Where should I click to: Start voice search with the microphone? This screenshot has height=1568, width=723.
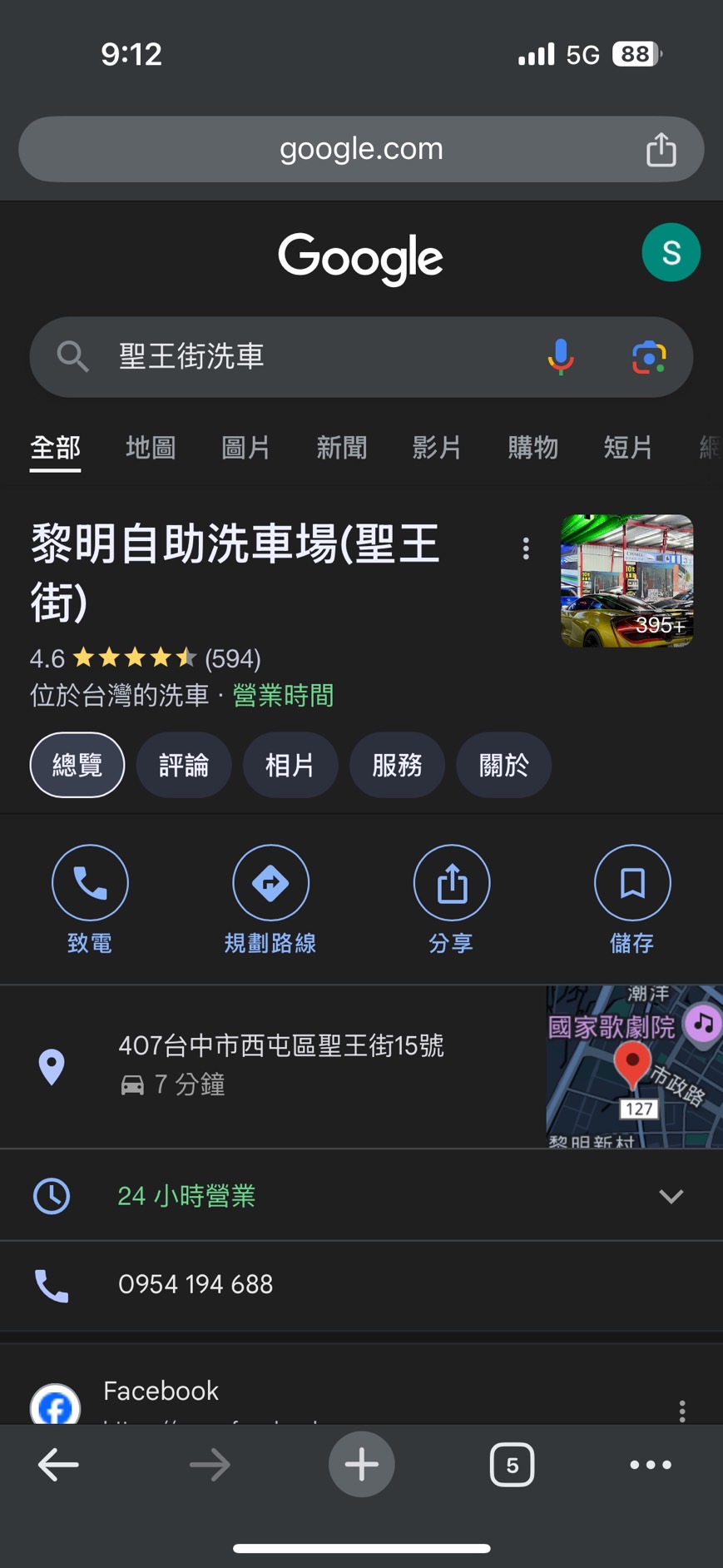(561, 357)
